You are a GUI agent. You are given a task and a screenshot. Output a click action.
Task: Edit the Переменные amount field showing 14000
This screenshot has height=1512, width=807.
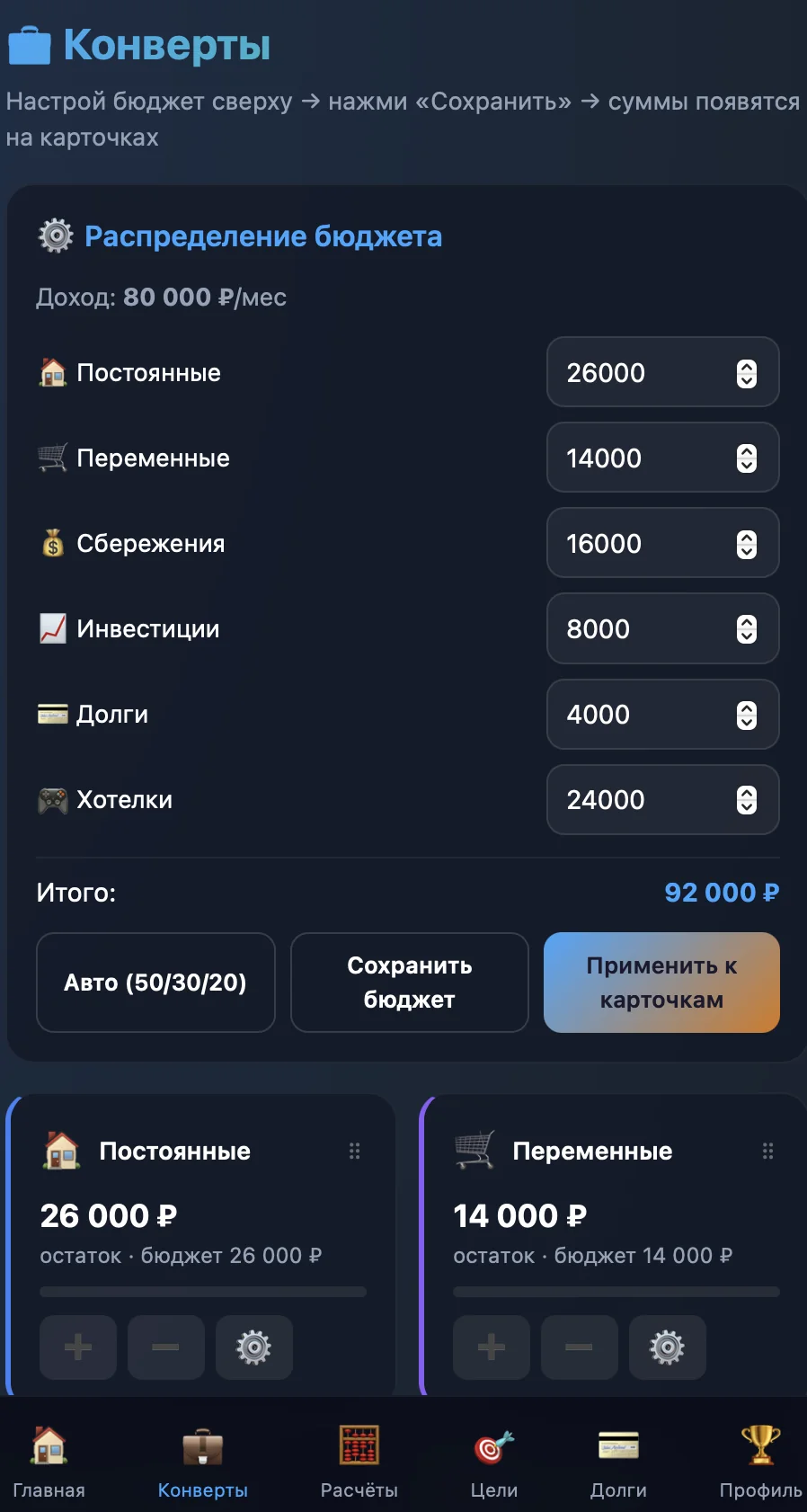point(662,458)
